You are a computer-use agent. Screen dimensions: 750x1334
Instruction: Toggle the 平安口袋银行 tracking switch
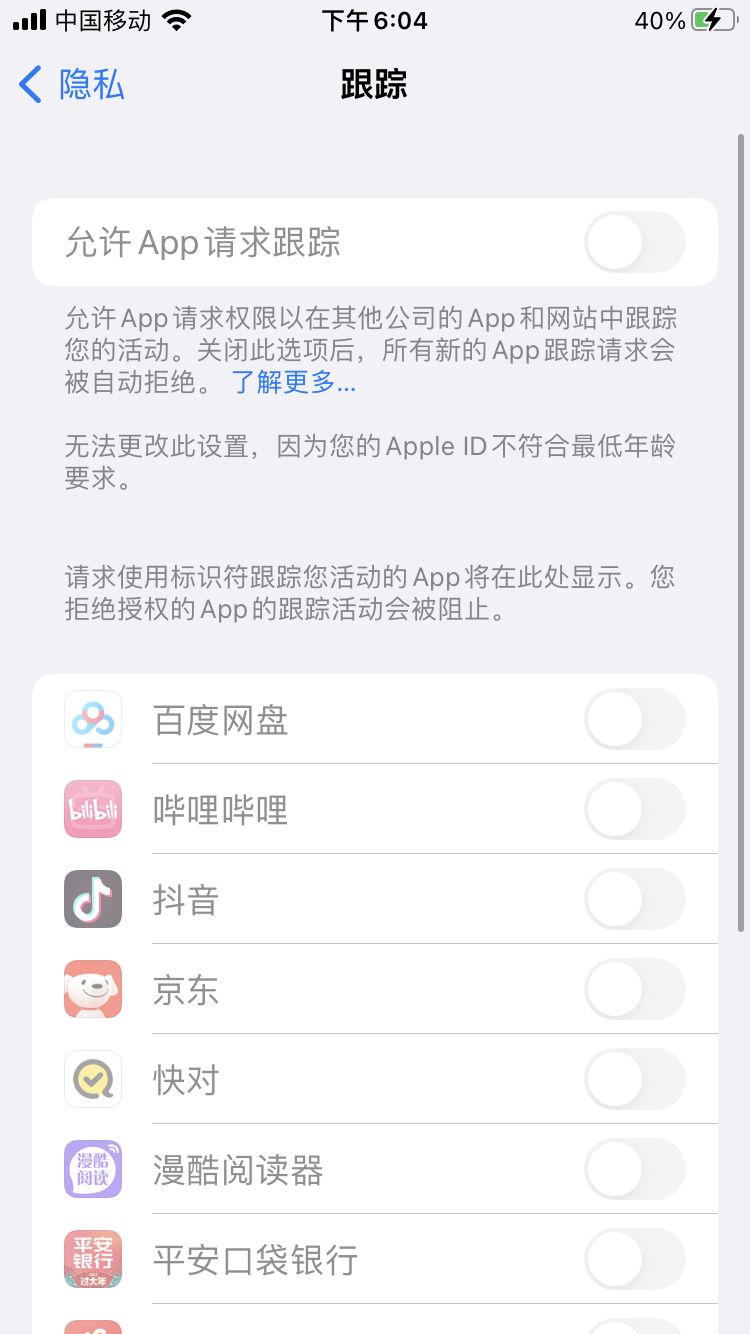pos(635,1259)
